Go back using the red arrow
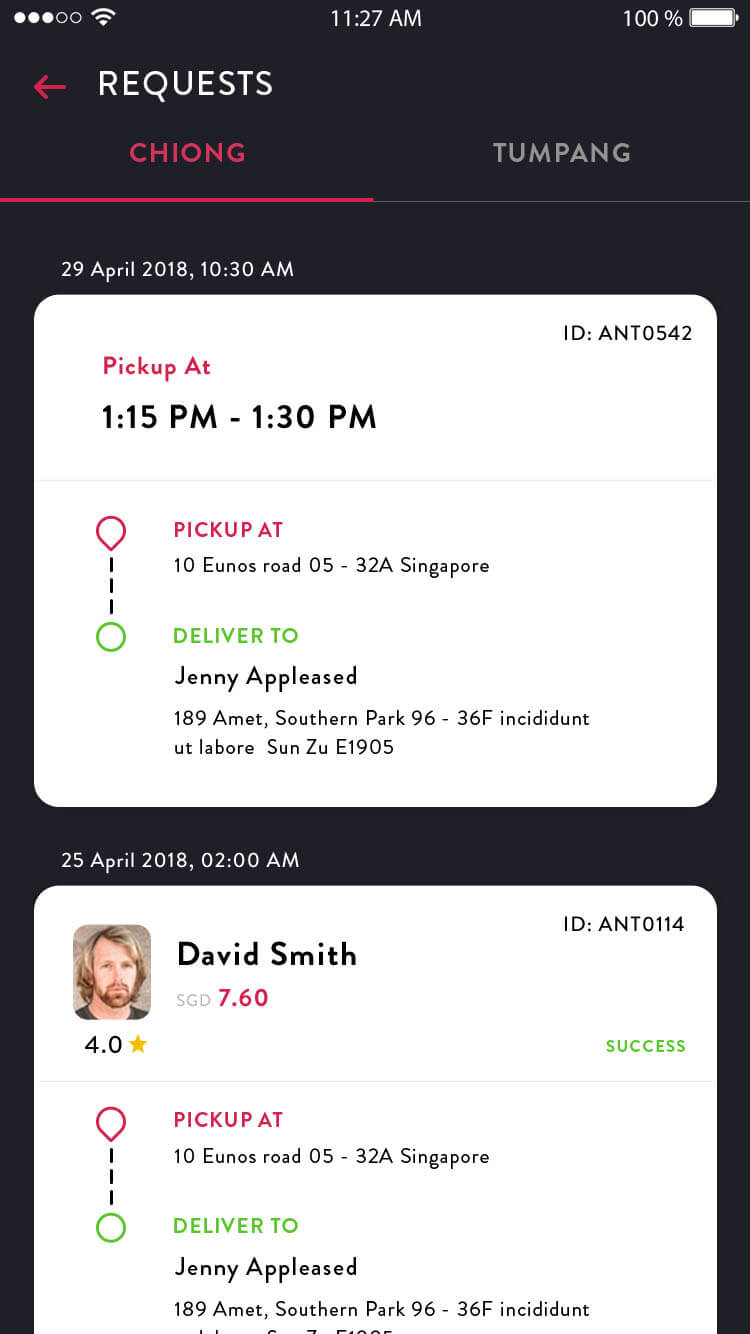Screen dimensions: 750x1334 click(50, 86)
